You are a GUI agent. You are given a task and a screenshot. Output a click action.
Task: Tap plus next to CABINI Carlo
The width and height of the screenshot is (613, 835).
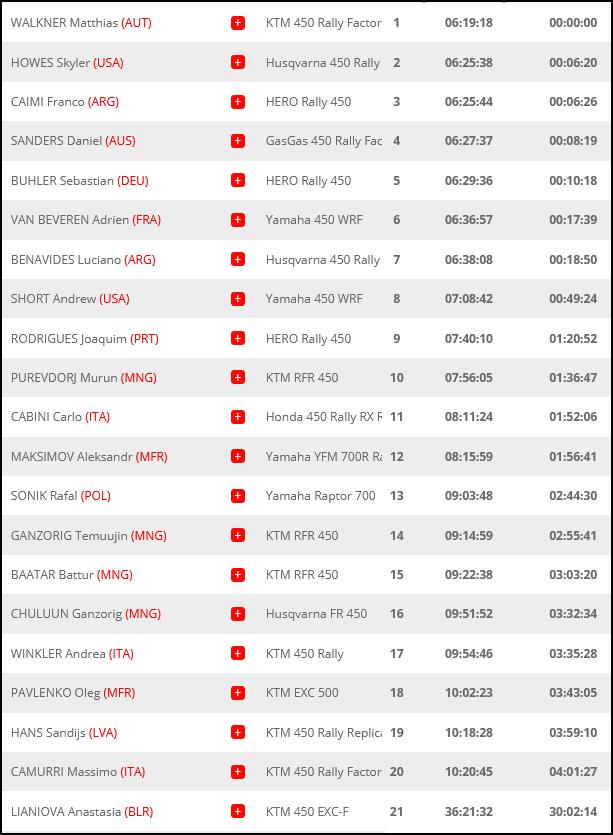click(x=238, y=417)
